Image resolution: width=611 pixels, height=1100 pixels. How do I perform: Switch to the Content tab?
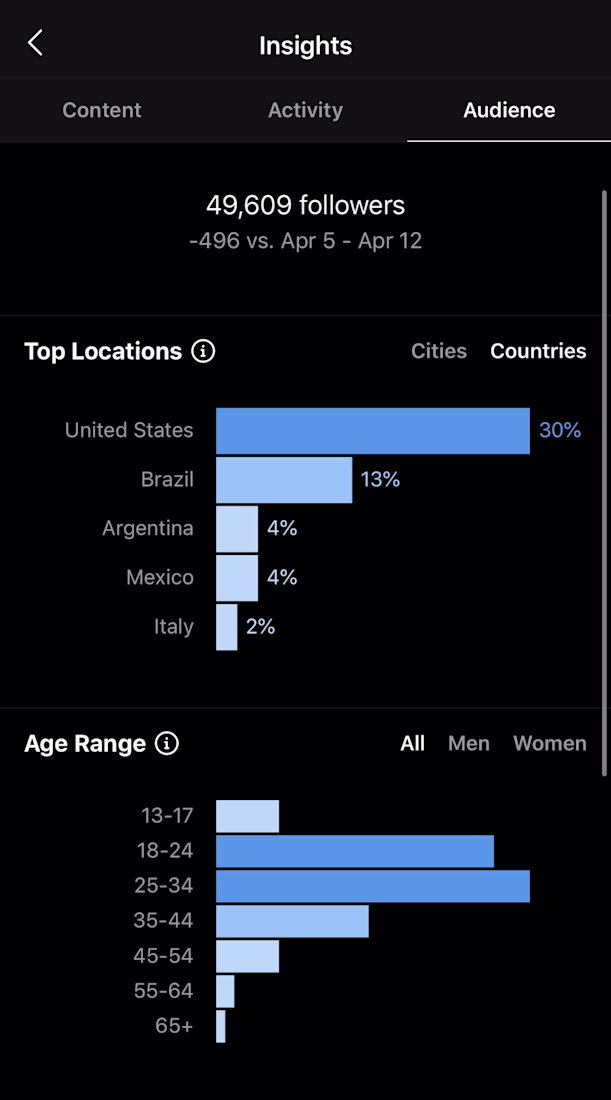point(102,110)
